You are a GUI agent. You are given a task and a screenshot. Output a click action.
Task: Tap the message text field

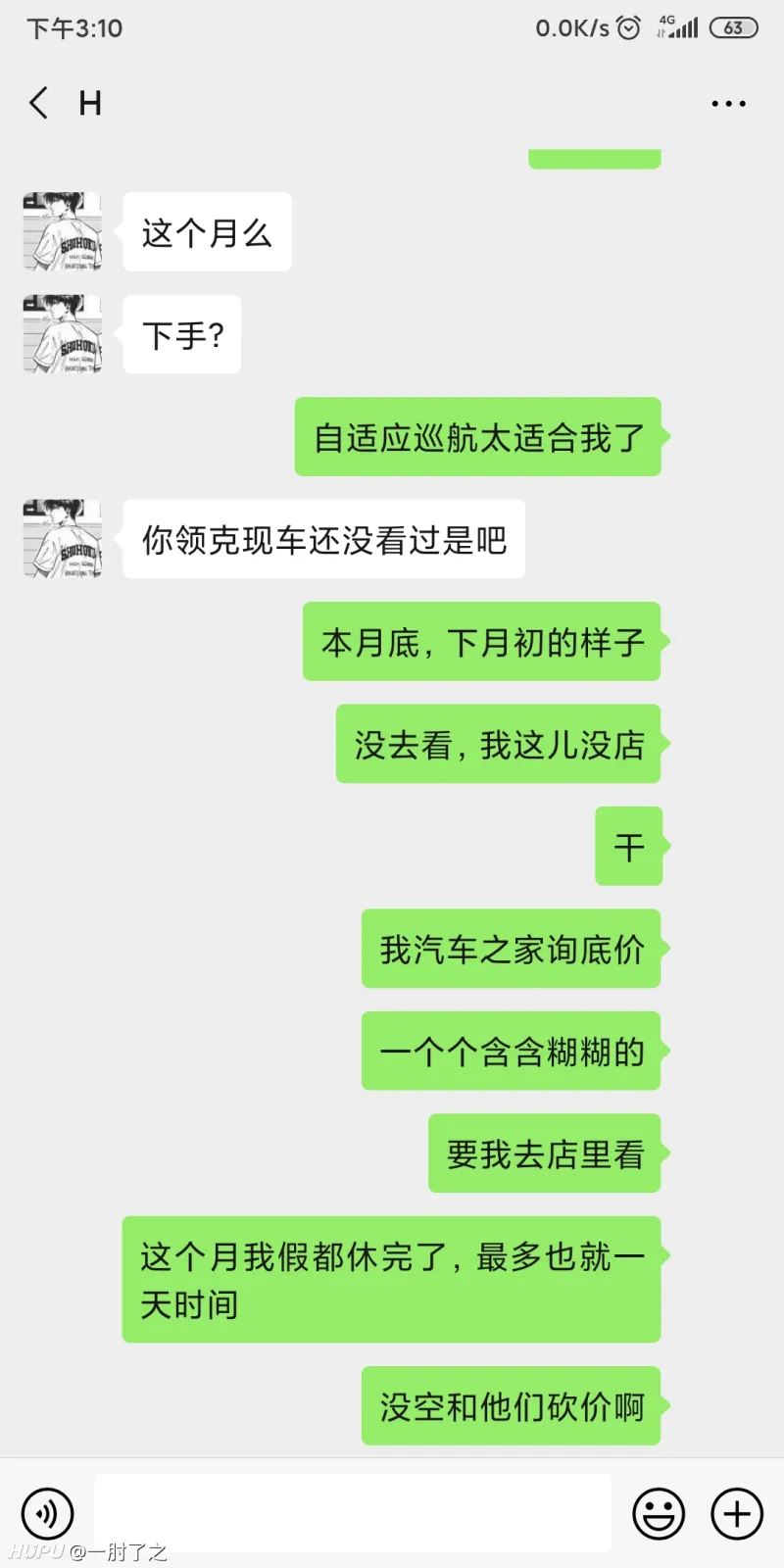353,1513
